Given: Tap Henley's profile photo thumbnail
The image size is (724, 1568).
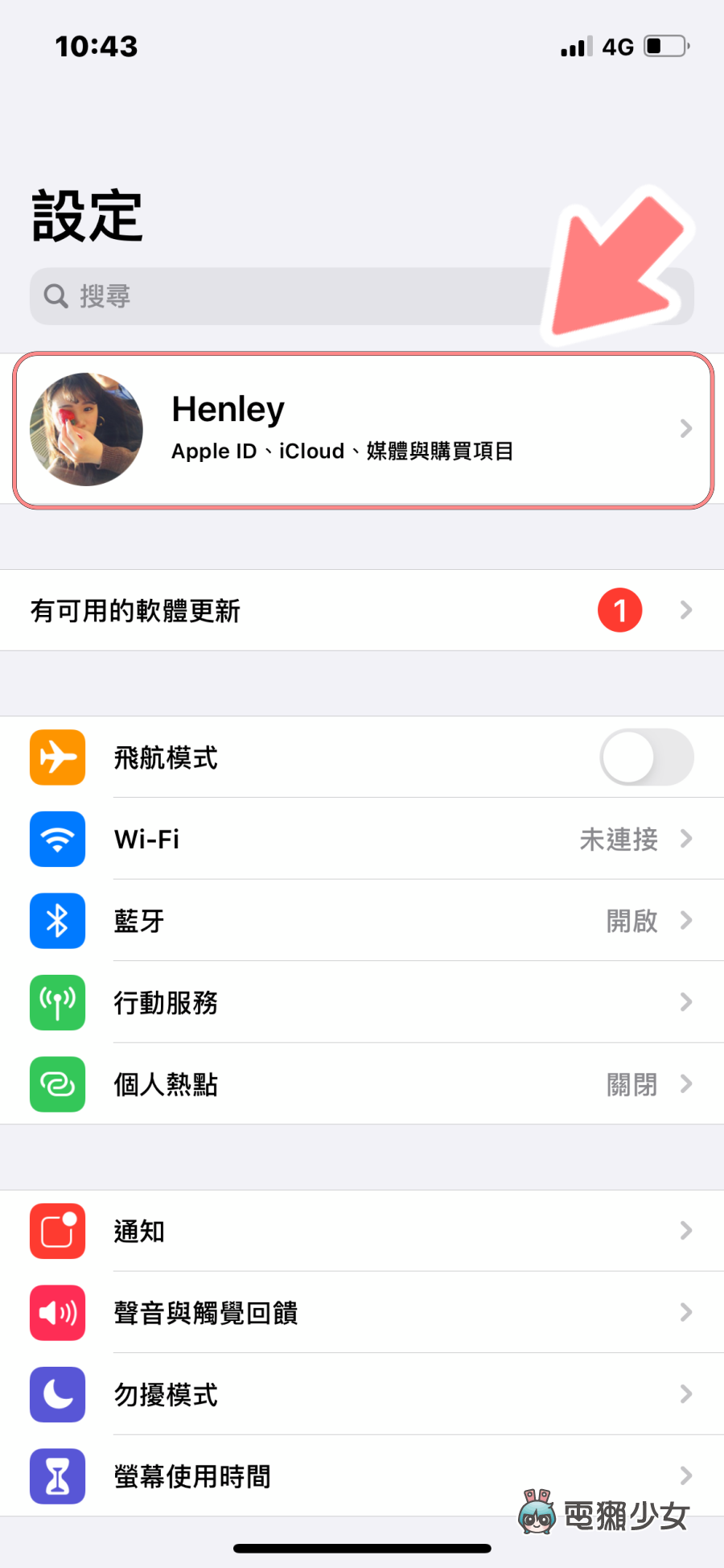Looking at the screenshot, I should pyautogui.click(x=86, y=429).
